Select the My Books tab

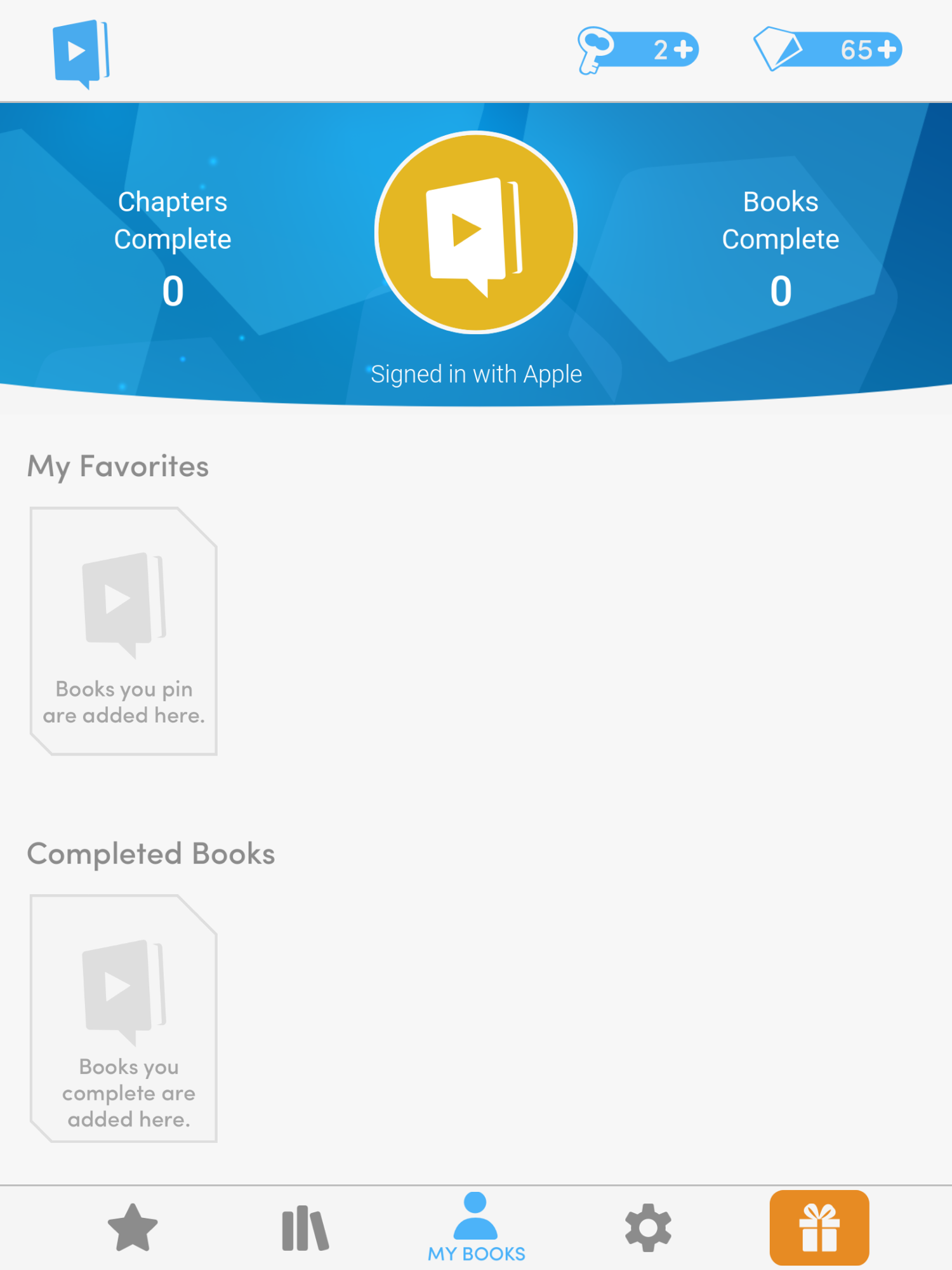pyautogui.click(x=476, y=1228)
